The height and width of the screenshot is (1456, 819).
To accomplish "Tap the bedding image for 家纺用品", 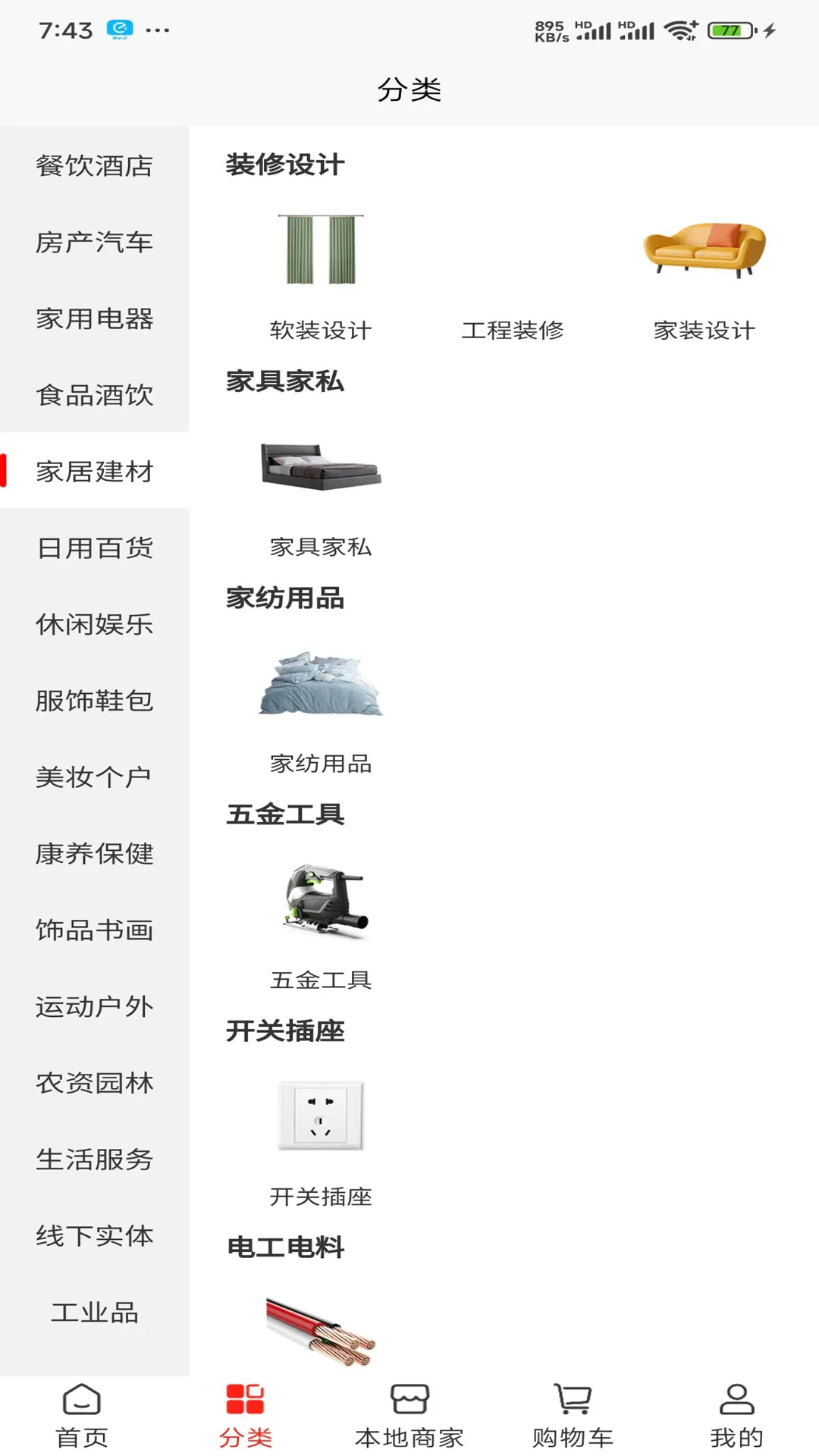I will click(x=322, y=684).
